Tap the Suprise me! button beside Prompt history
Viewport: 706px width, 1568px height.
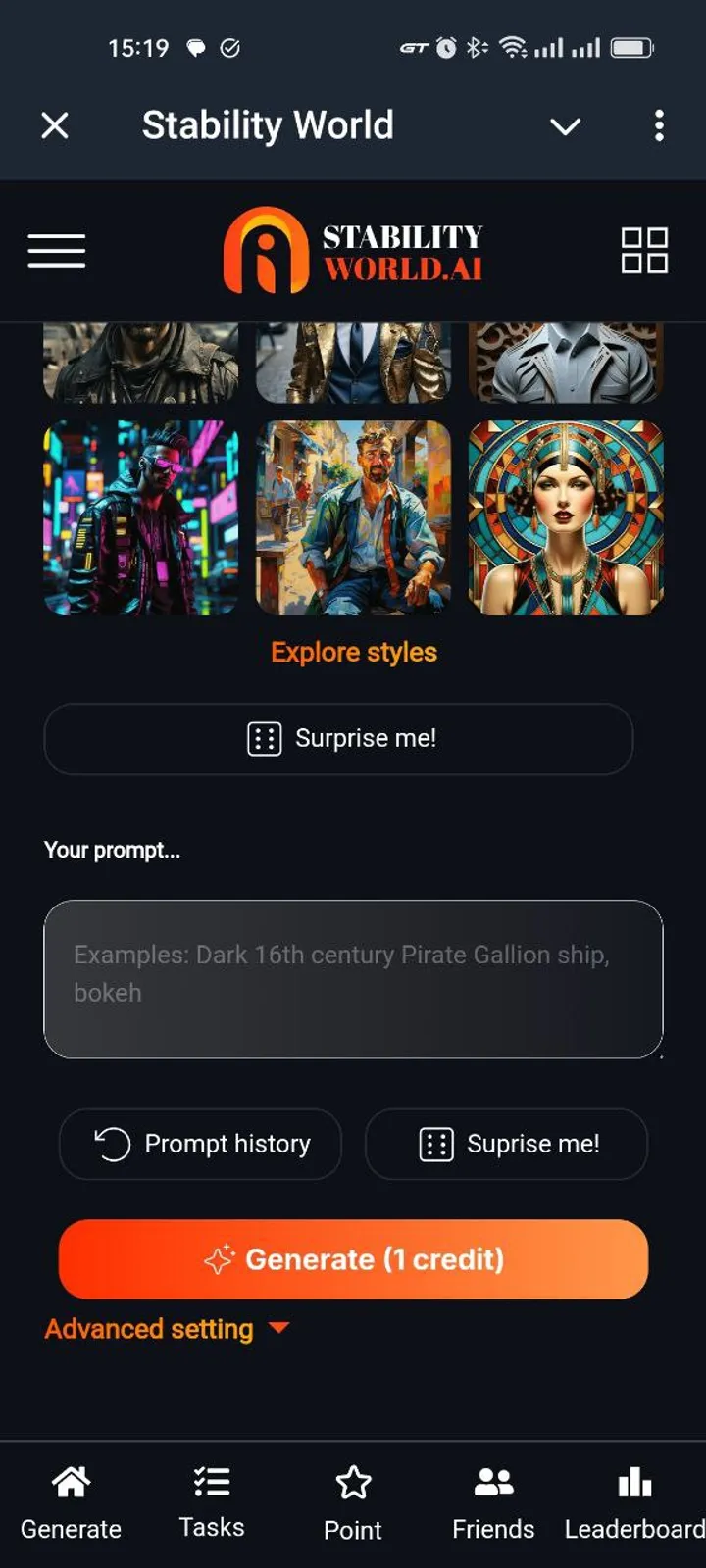click(x=507, y=1144)
